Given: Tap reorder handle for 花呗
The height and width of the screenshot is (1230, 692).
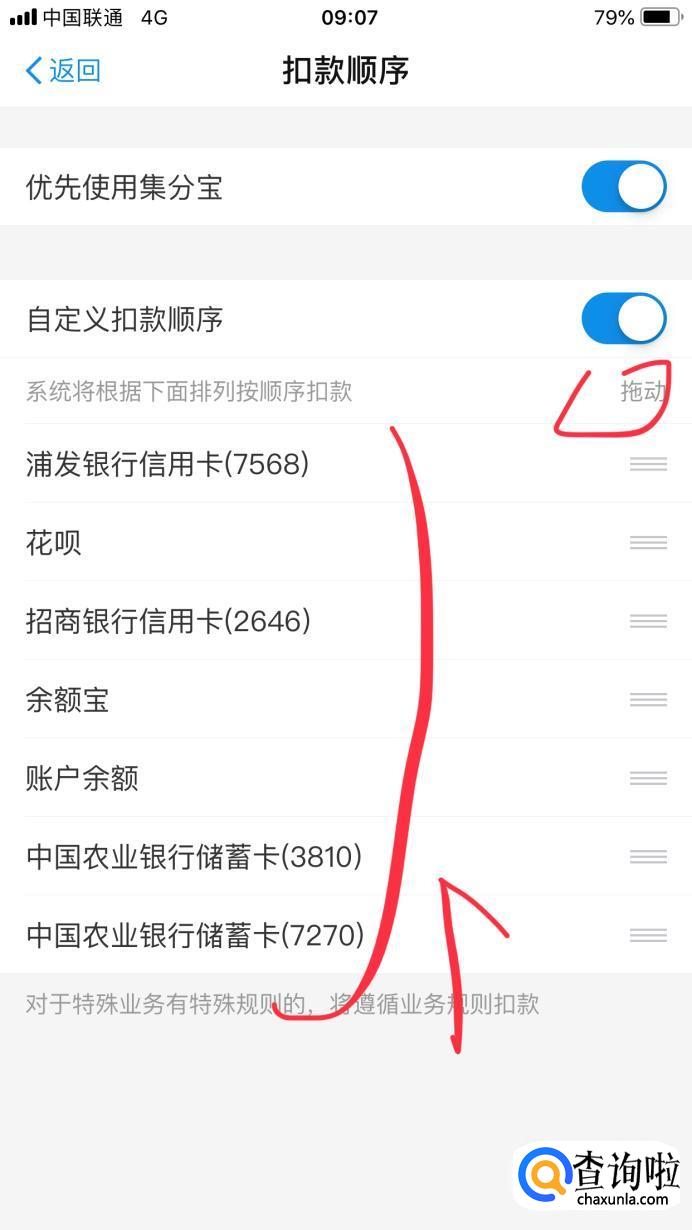Looking at the screenshot, I should point(648,542).
